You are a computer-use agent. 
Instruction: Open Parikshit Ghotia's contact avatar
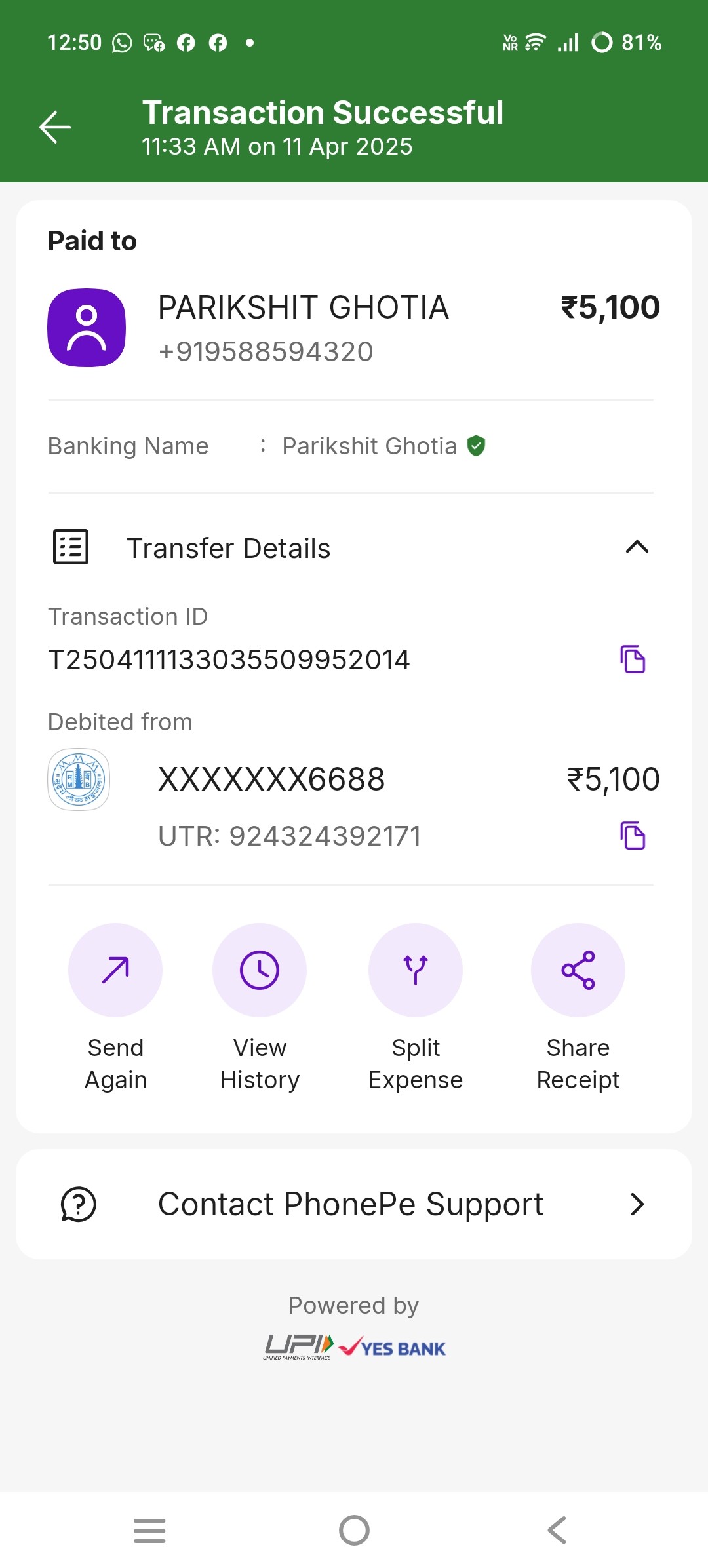[87, 328]
